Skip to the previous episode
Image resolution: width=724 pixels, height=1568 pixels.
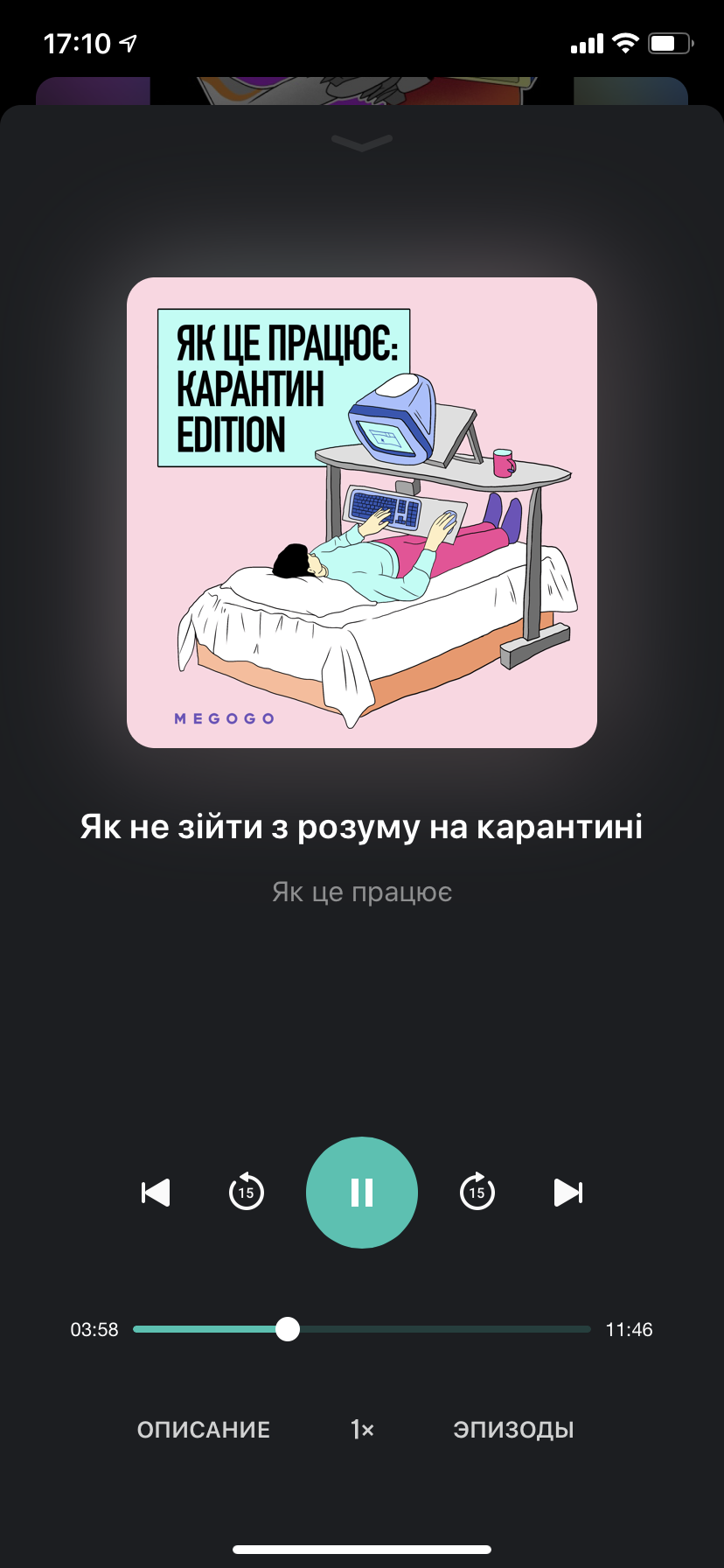[156, 1192]
